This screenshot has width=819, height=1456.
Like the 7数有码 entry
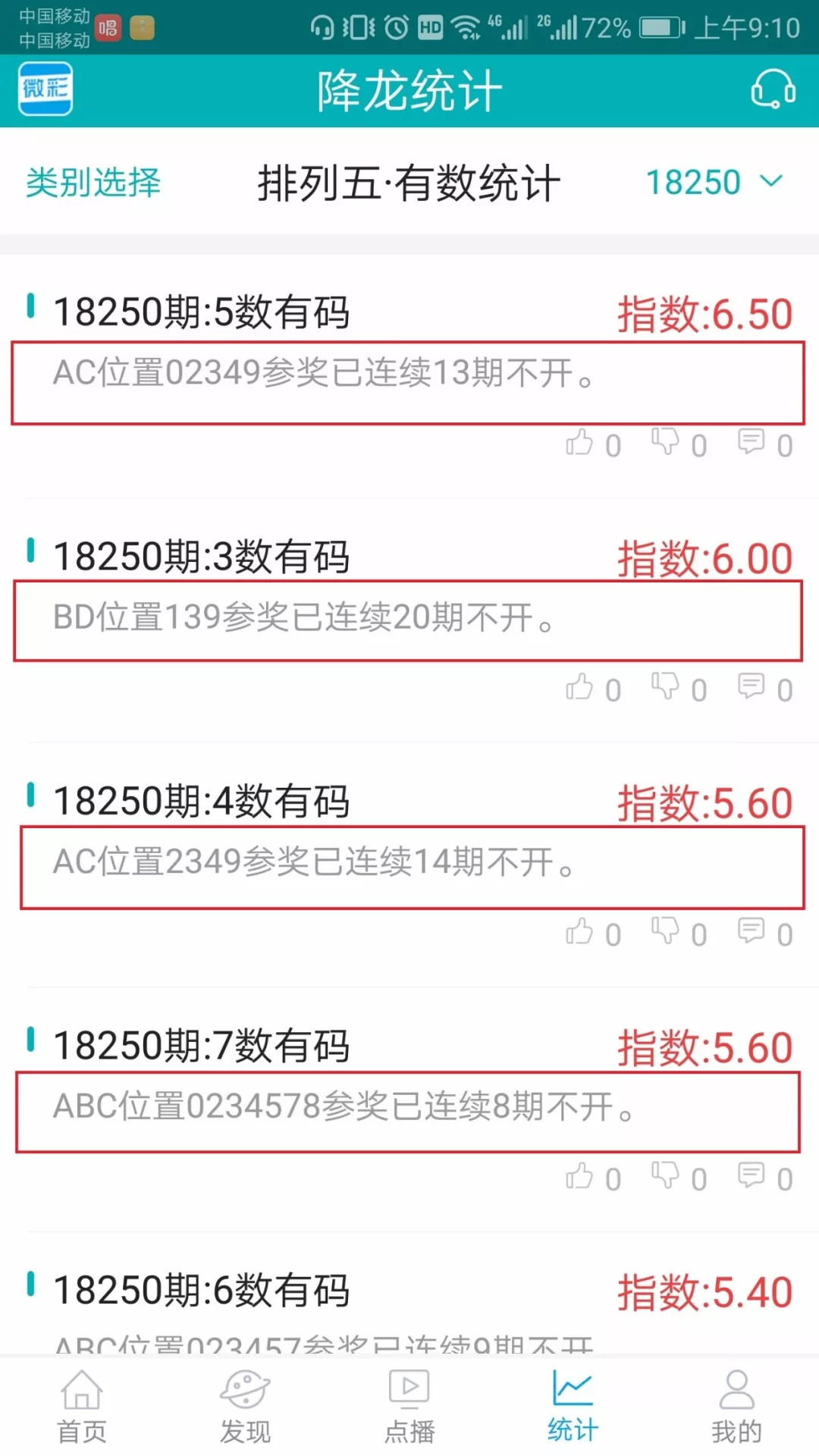[x=594, y=1178]
